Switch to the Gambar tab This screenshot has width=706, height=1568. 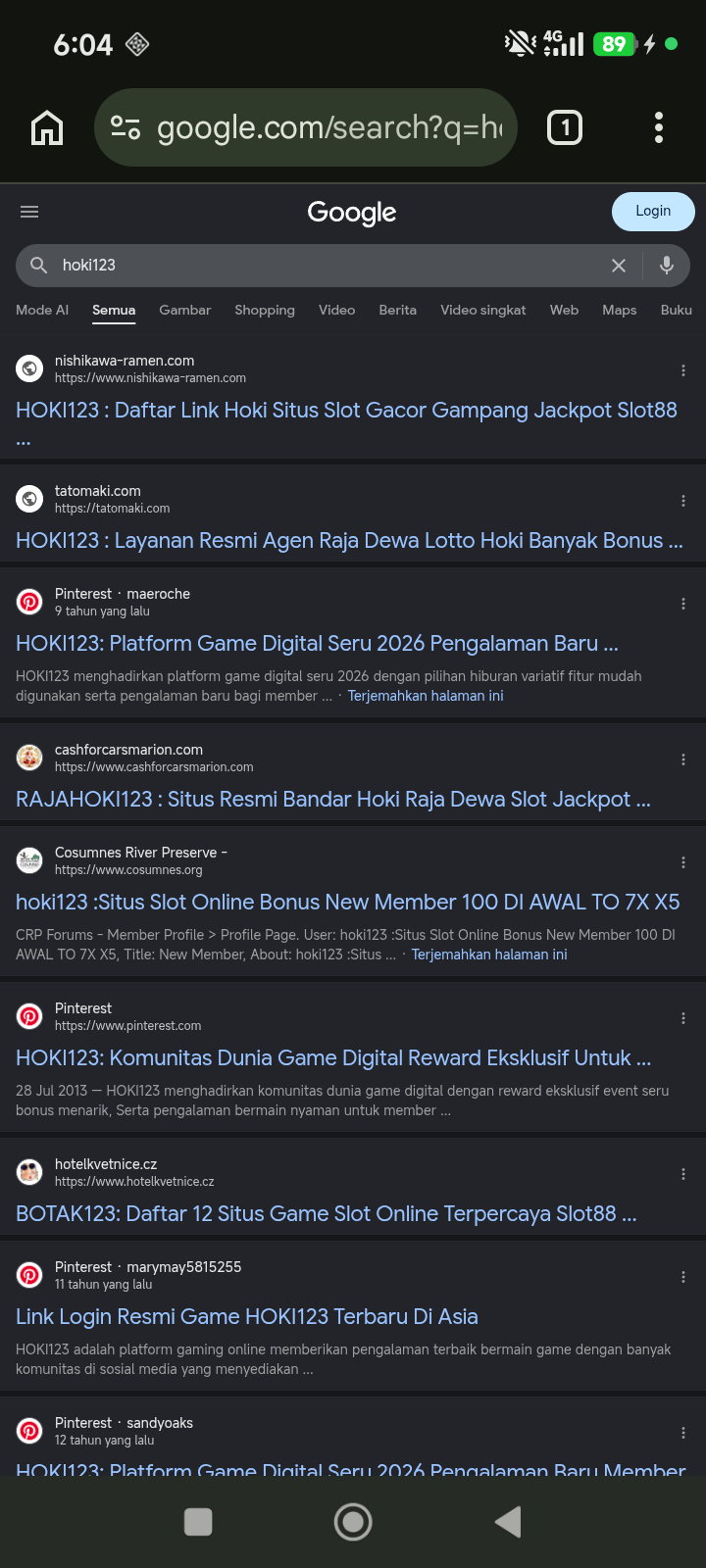tap(185, 310)
